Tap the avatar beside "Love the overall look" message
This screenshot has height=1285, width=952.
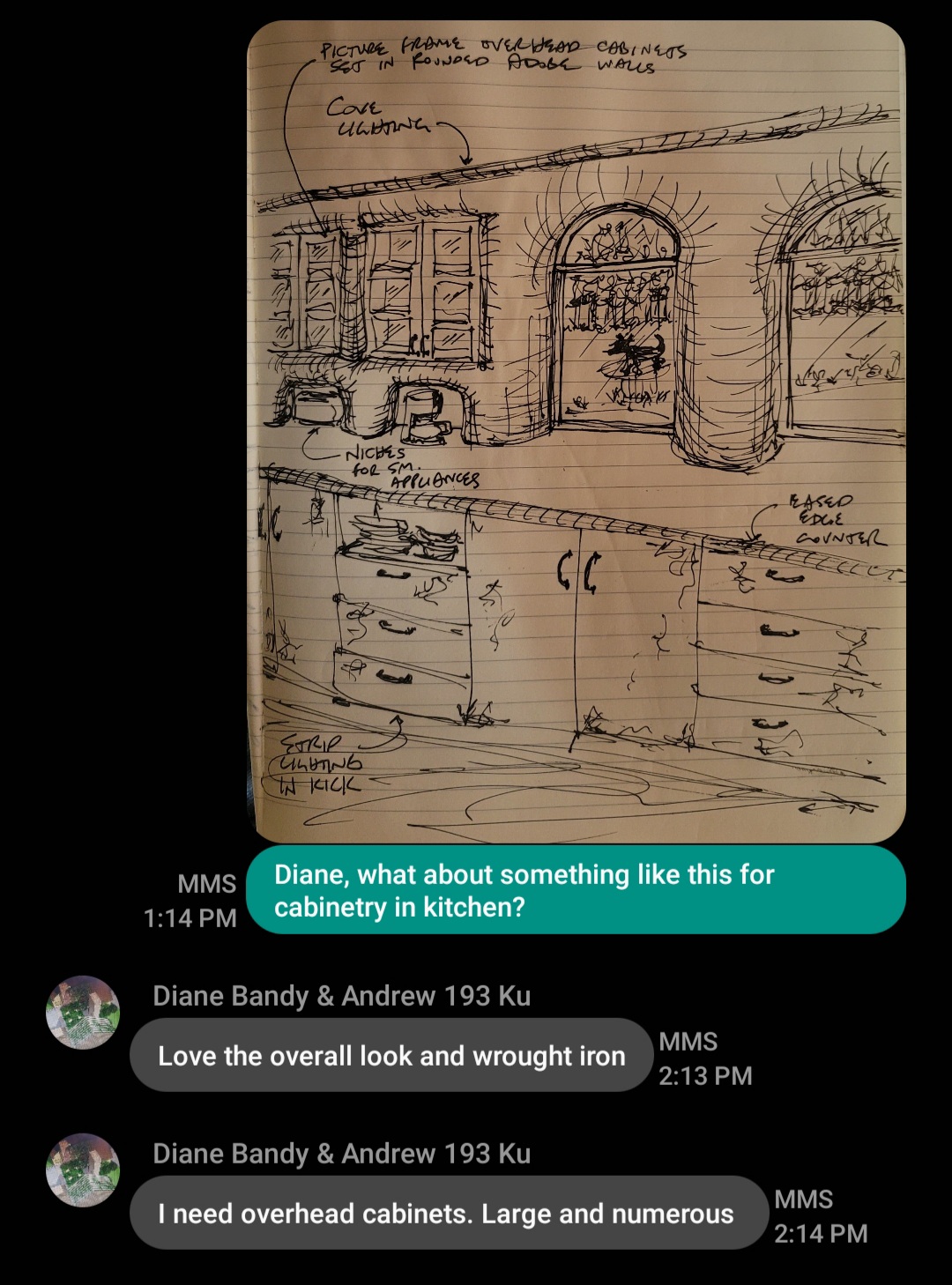83,1013
